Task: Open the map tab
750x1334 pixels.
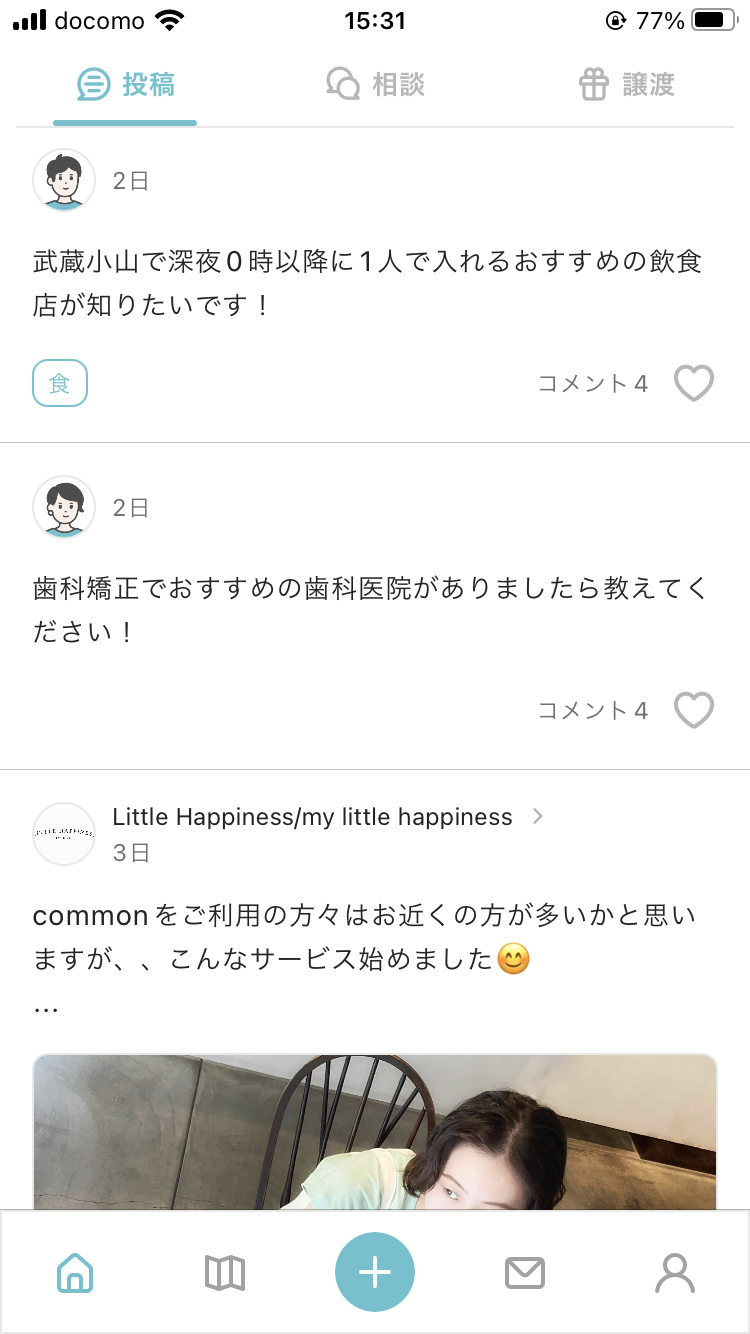Action: tap(225, 1273)
